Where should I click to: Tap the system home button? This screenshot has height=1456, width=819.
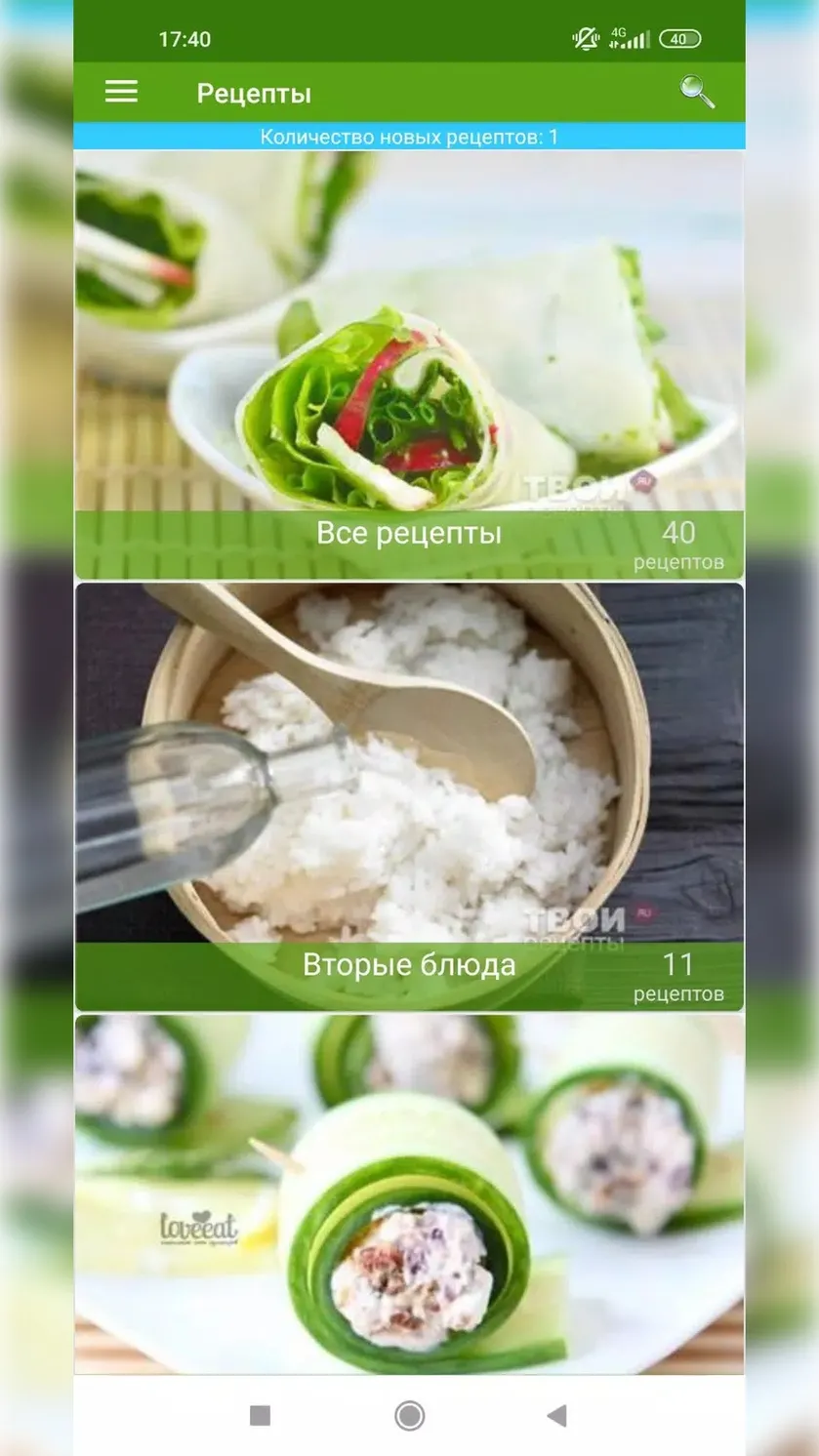click(x=409, y=1415)
